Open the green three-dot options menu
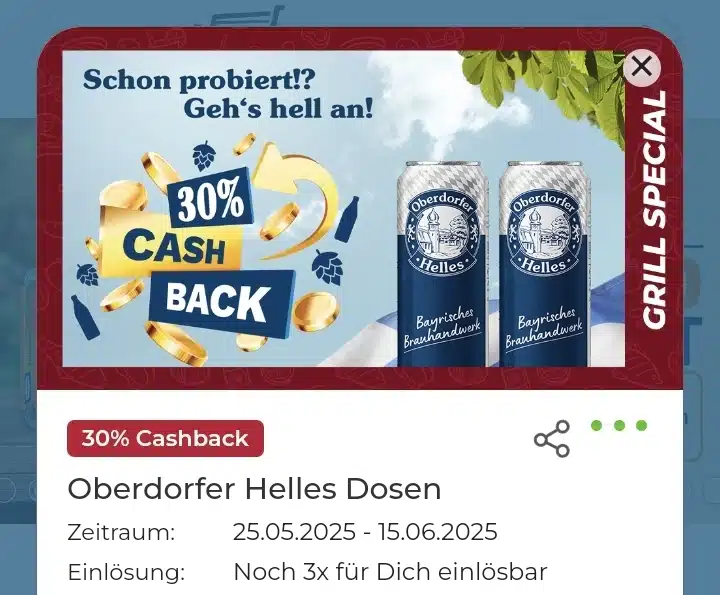The image size is (720, 595). [x=618, y=426]
